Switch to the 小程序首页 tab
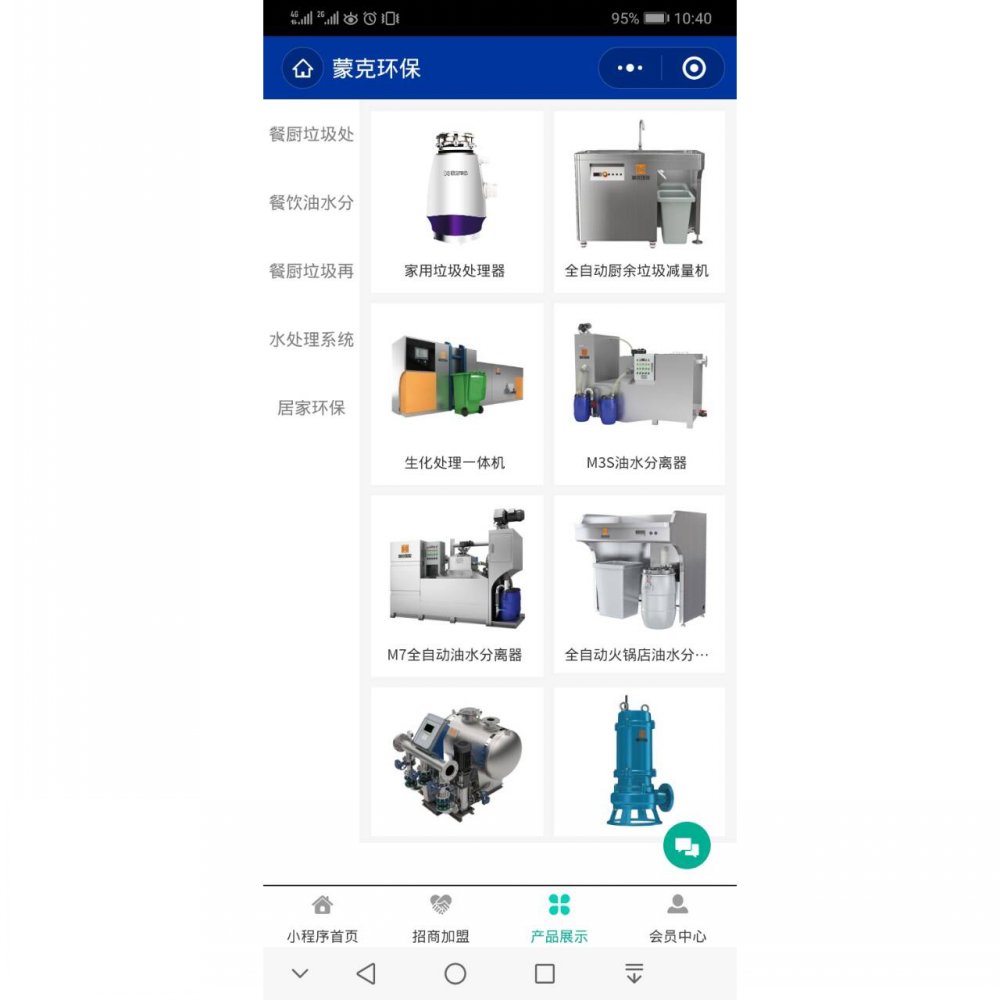 click(322, 918)
